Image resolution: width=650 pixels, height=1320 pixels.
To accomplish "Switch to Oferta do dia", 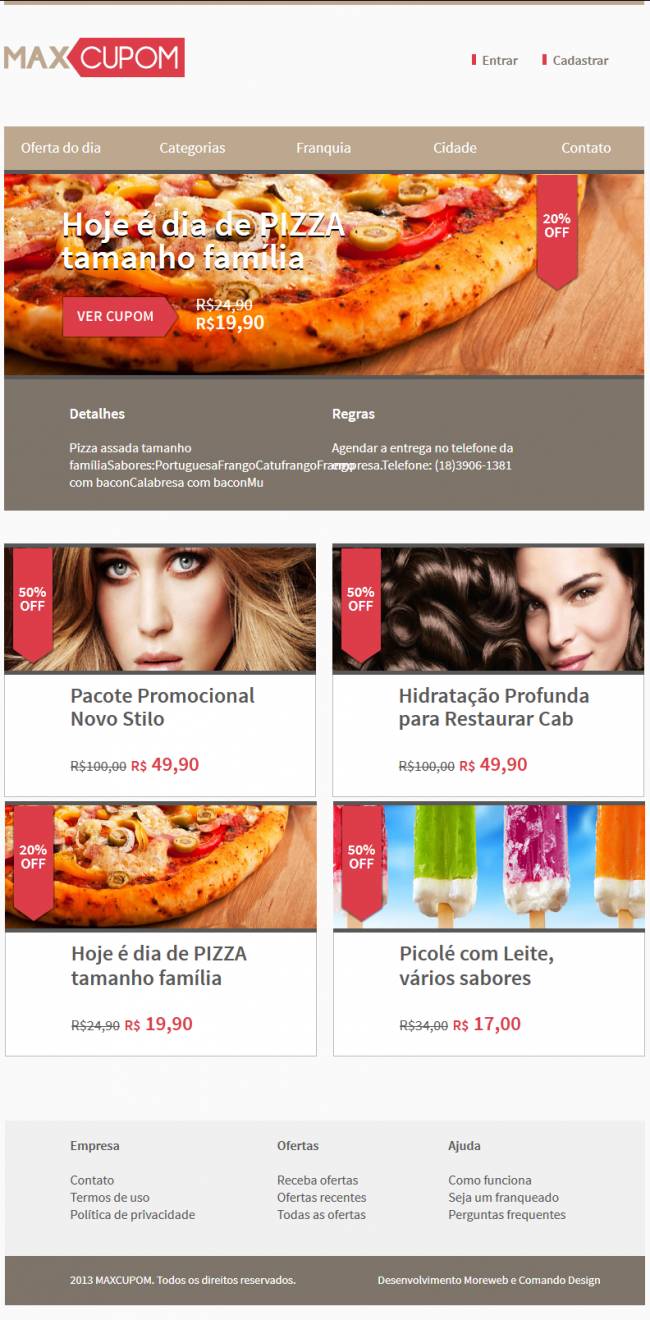I will coord(61,148).
